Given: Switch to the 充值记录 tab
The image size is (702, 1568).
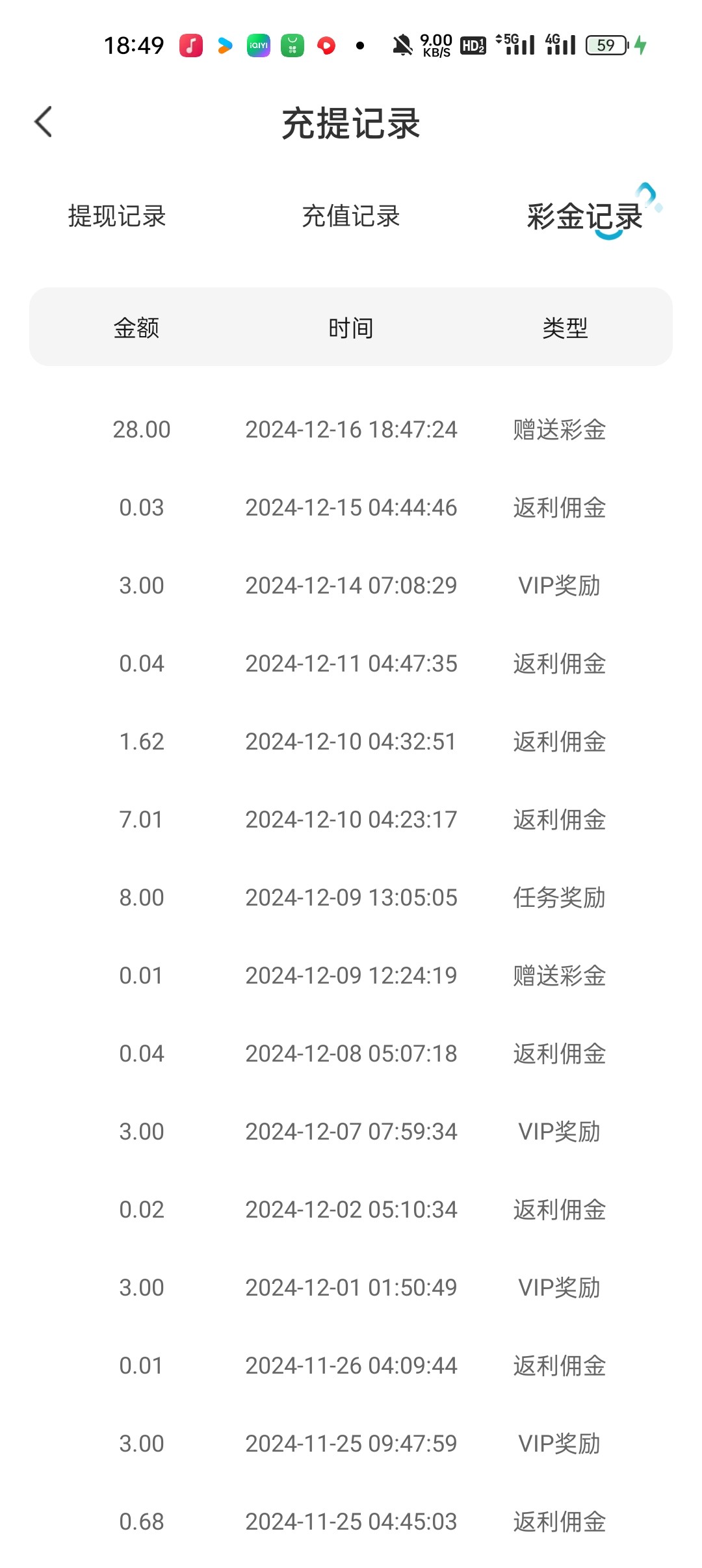Looking at the screenshot, I should click(351, 216).
